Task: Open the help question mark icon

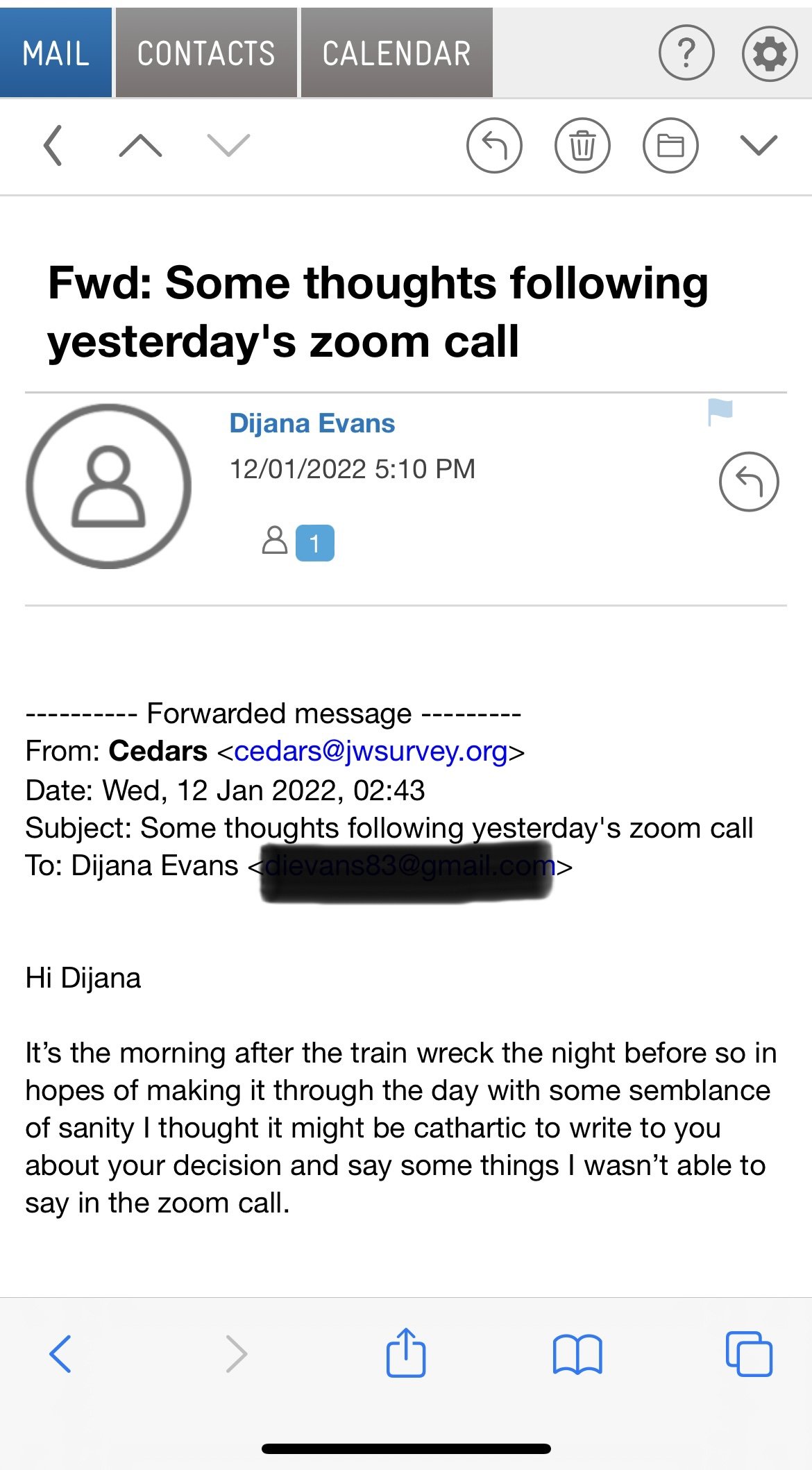Action: (x=686, y=53)
